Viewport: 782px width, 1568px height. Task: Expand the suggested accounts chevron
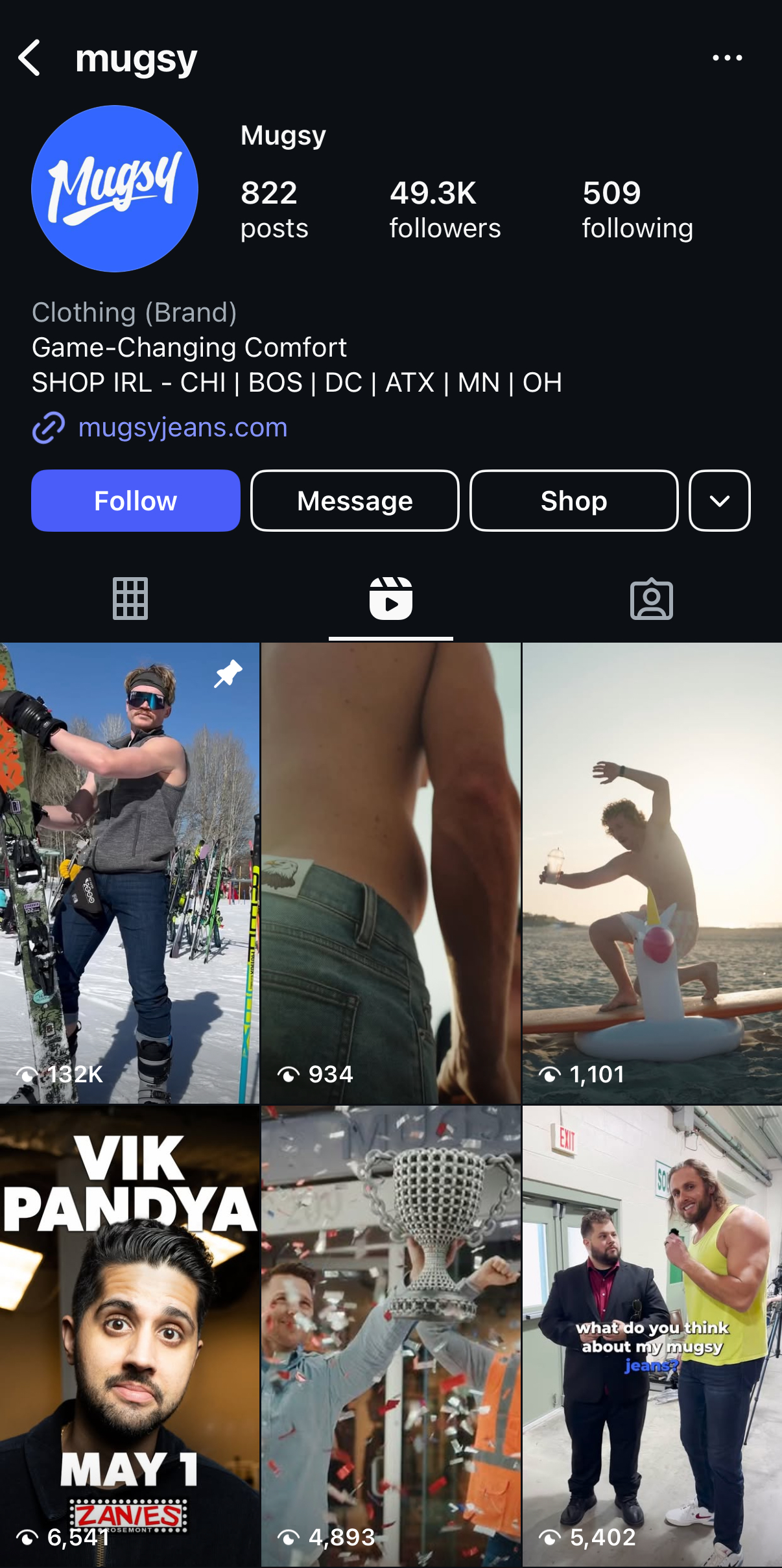720,501
